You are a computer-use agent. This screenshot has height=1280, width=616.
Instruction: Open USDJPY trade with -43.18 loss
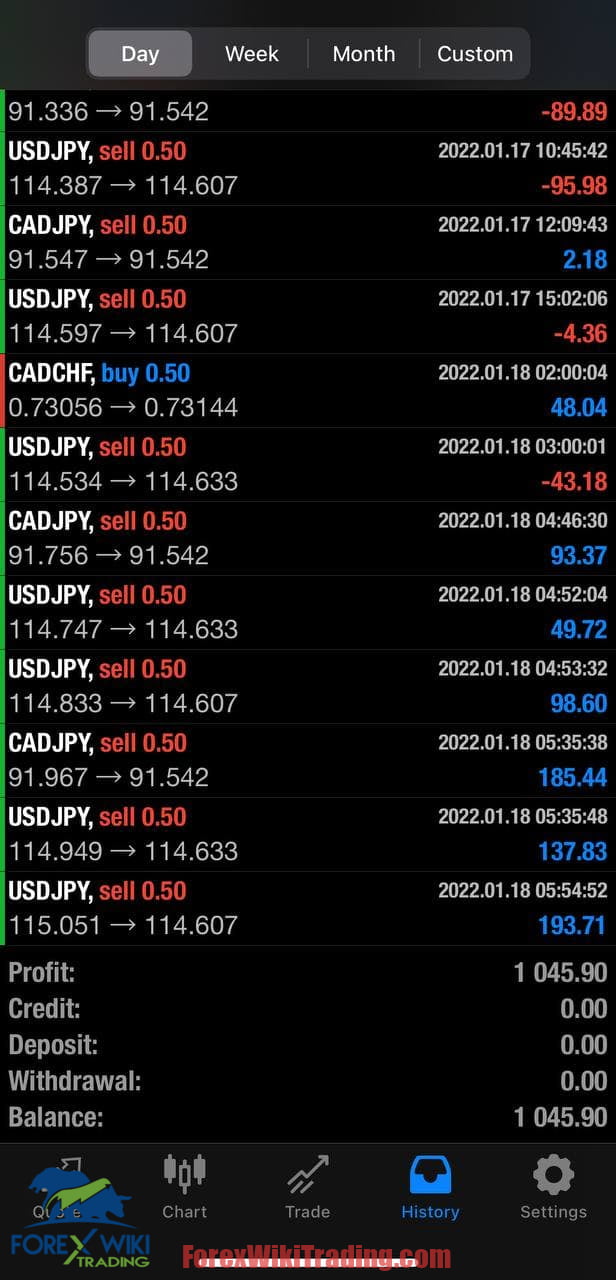point(308,465)
